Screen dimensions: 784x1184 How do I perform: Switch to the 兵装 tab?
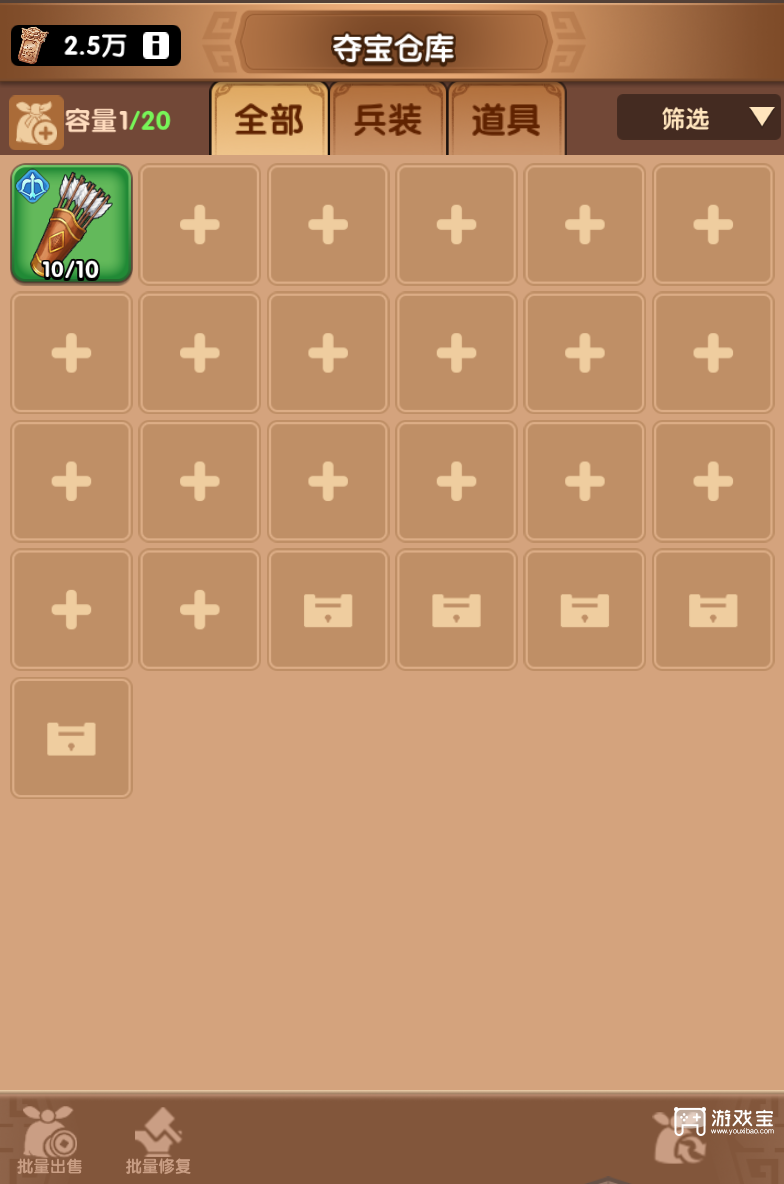coord(388,120)
